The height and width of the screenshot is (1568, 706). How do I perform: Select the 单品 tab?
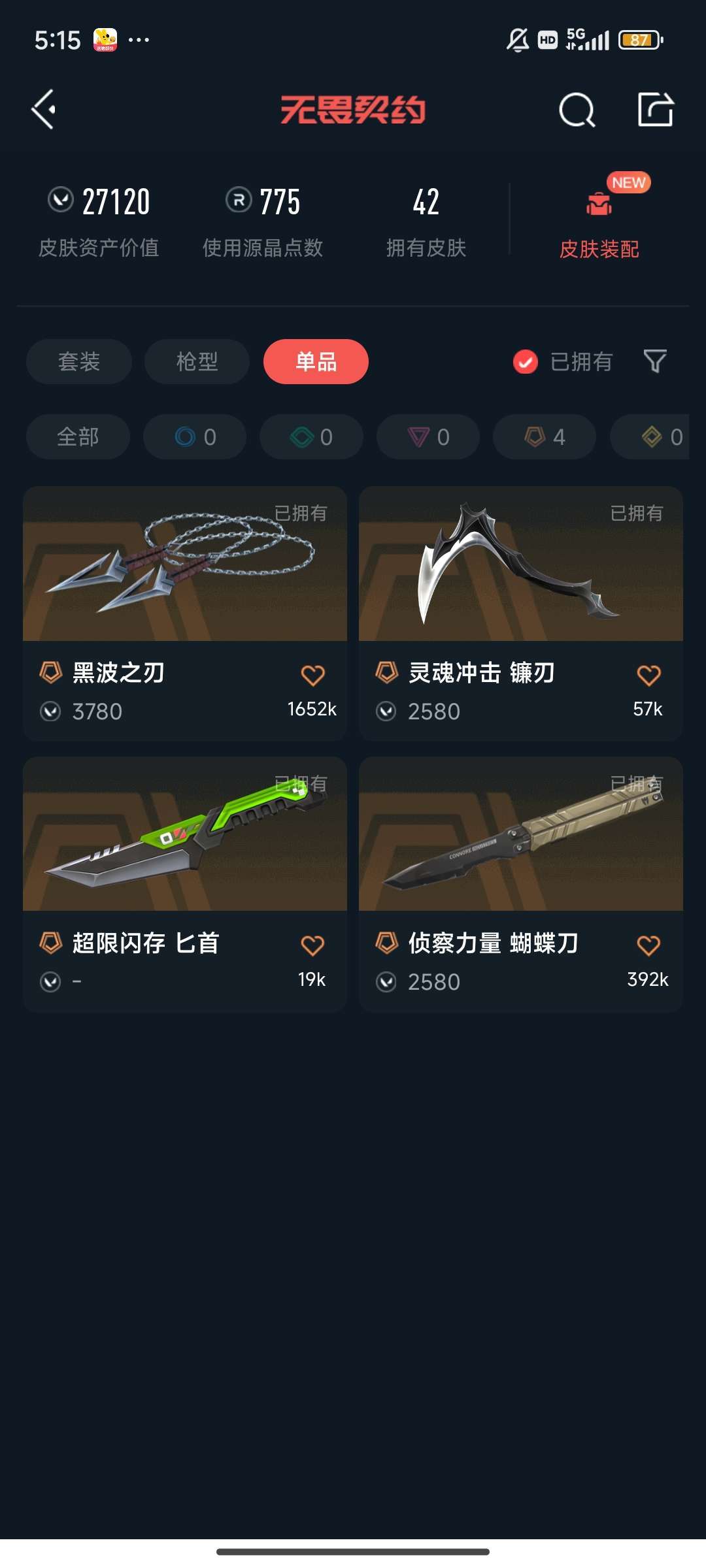(x=316, y=361)
